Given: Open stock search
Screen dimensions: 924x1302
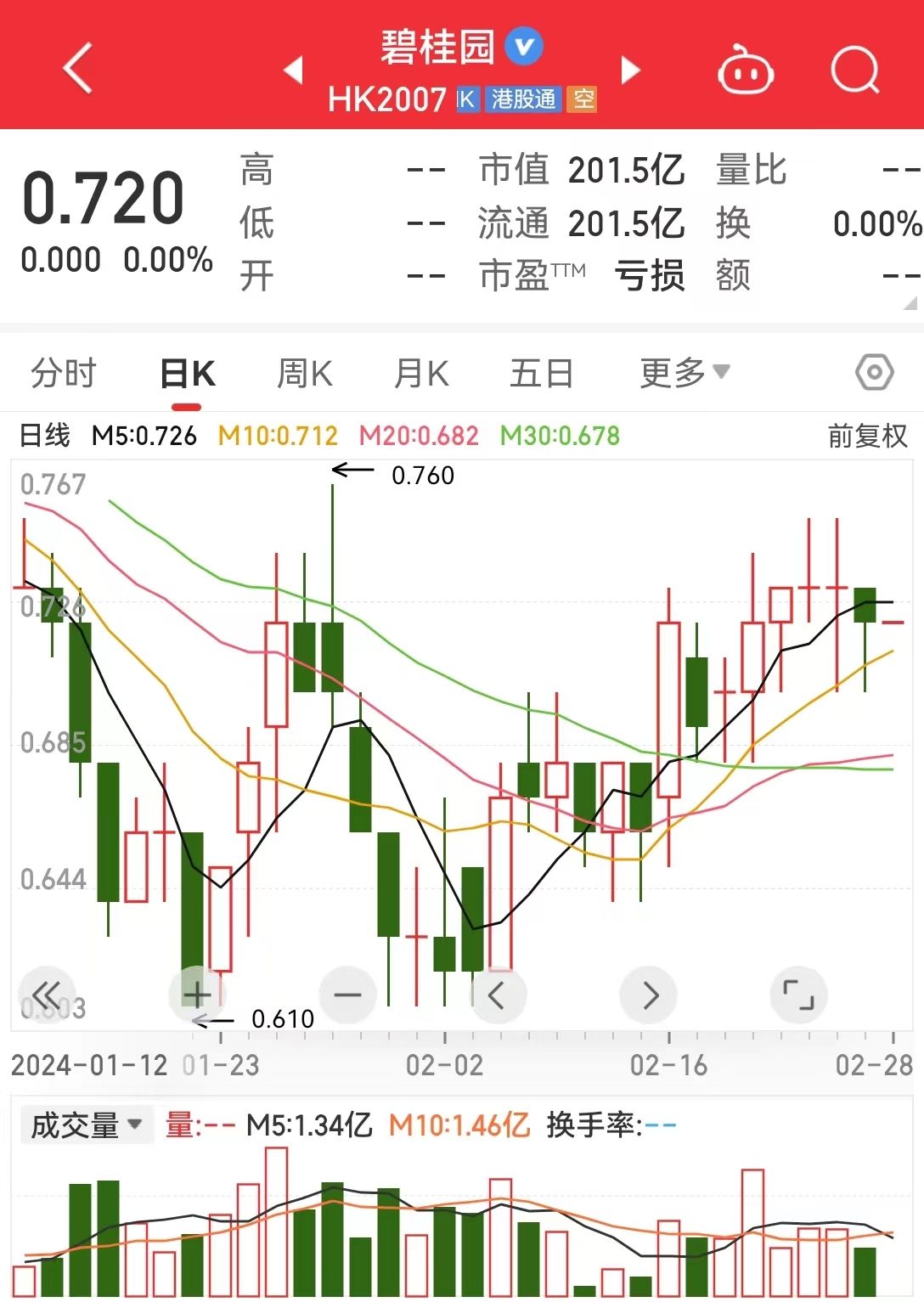Looking at the screenshot, I should click(x=854, y=70).
